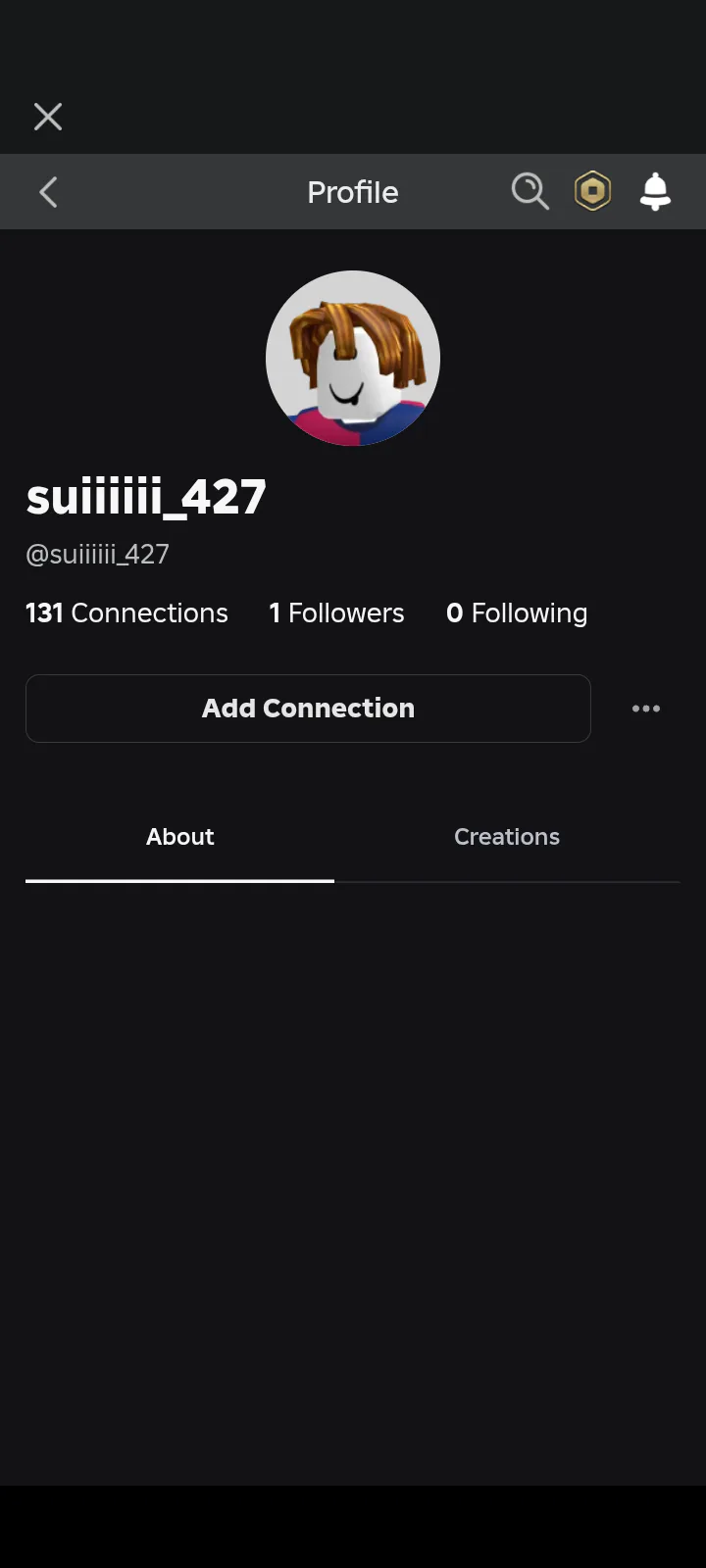Open the 0 Following list
This screenshot has height=1568, width=706.
tap(517, 612)
